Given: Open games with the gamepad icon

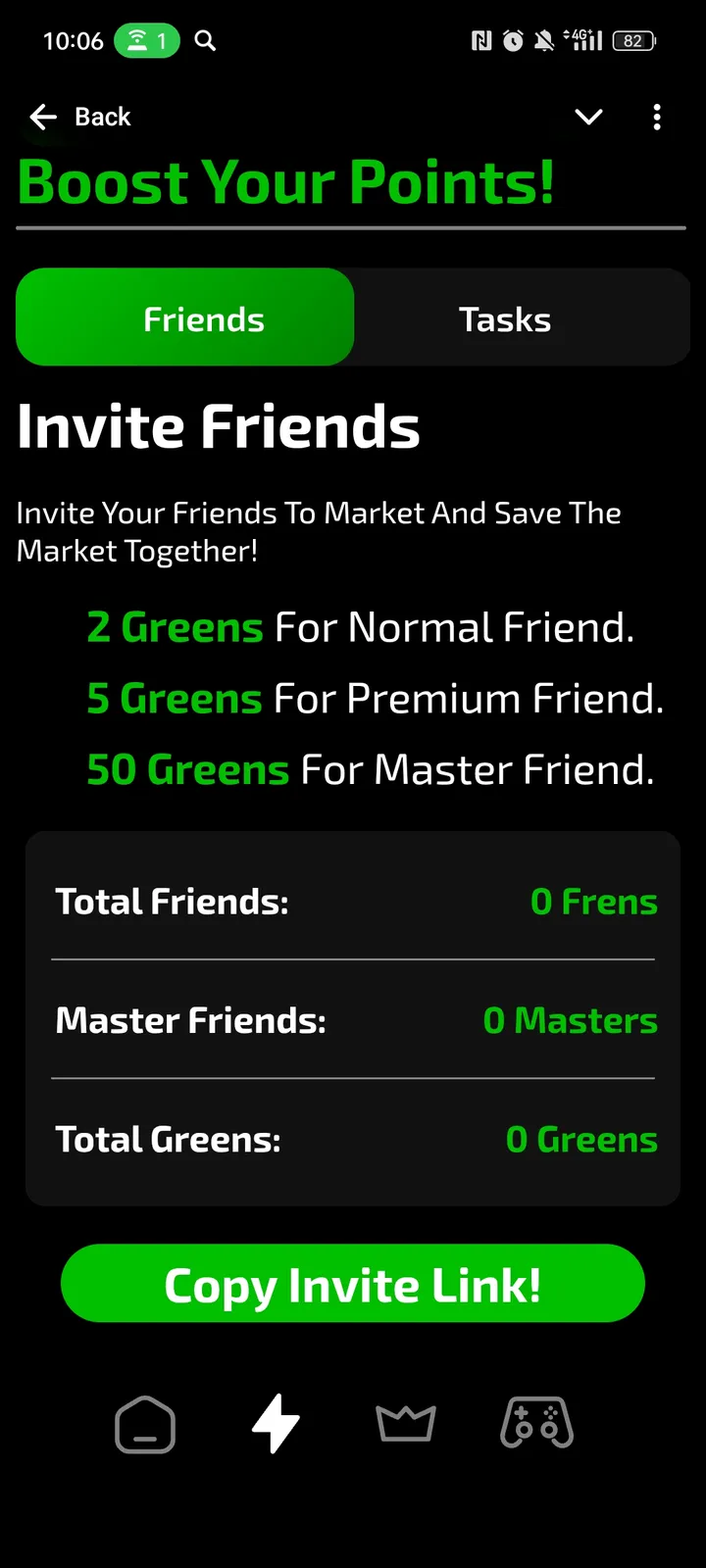Looking at the screenshot, I should (x=536, y=1424).
